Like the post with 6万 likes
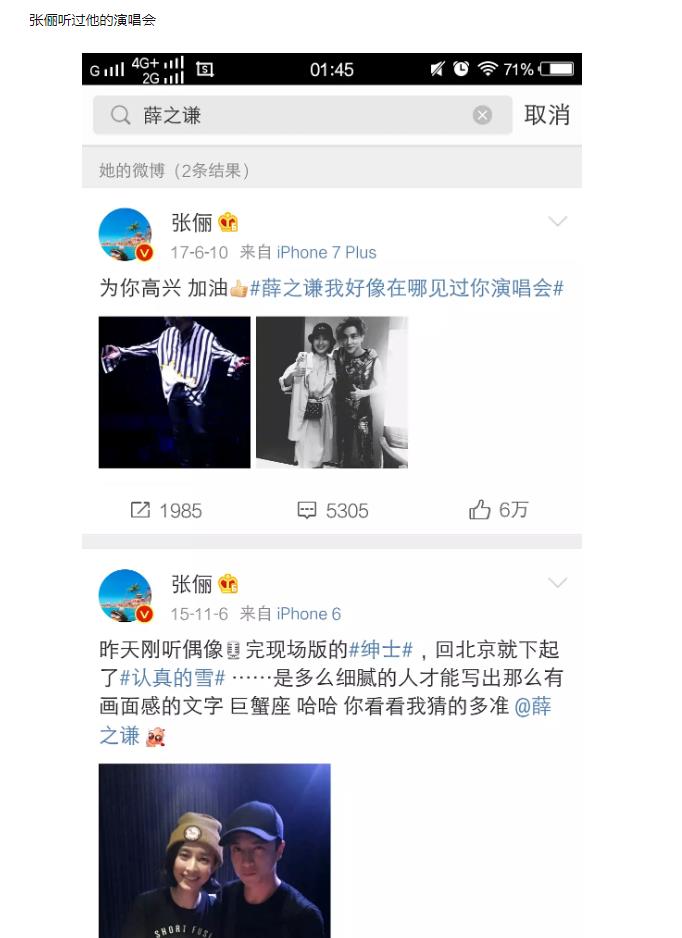The width and height of the screenshot is (682, 938). pos(498,510)
